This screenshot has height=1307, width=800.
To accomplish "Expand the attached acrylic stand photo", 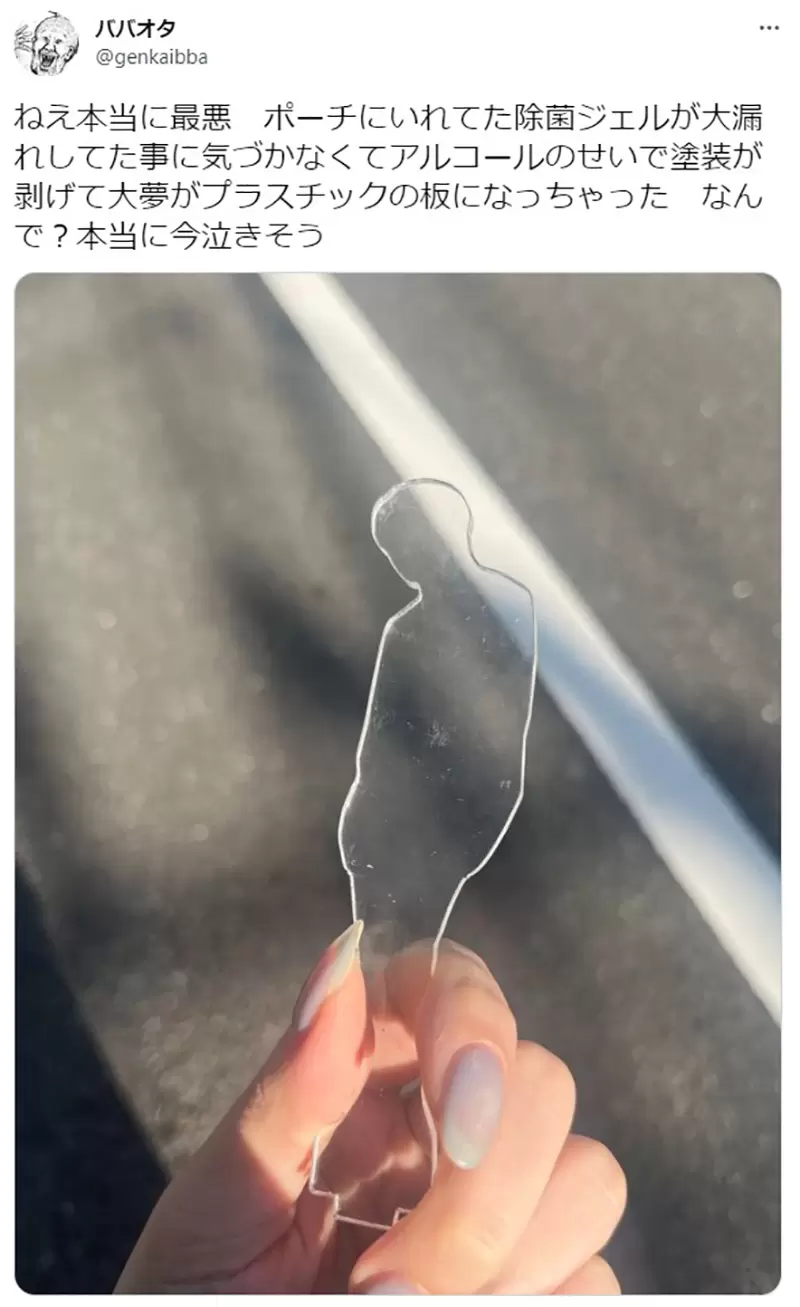I will tap(398, 780).
